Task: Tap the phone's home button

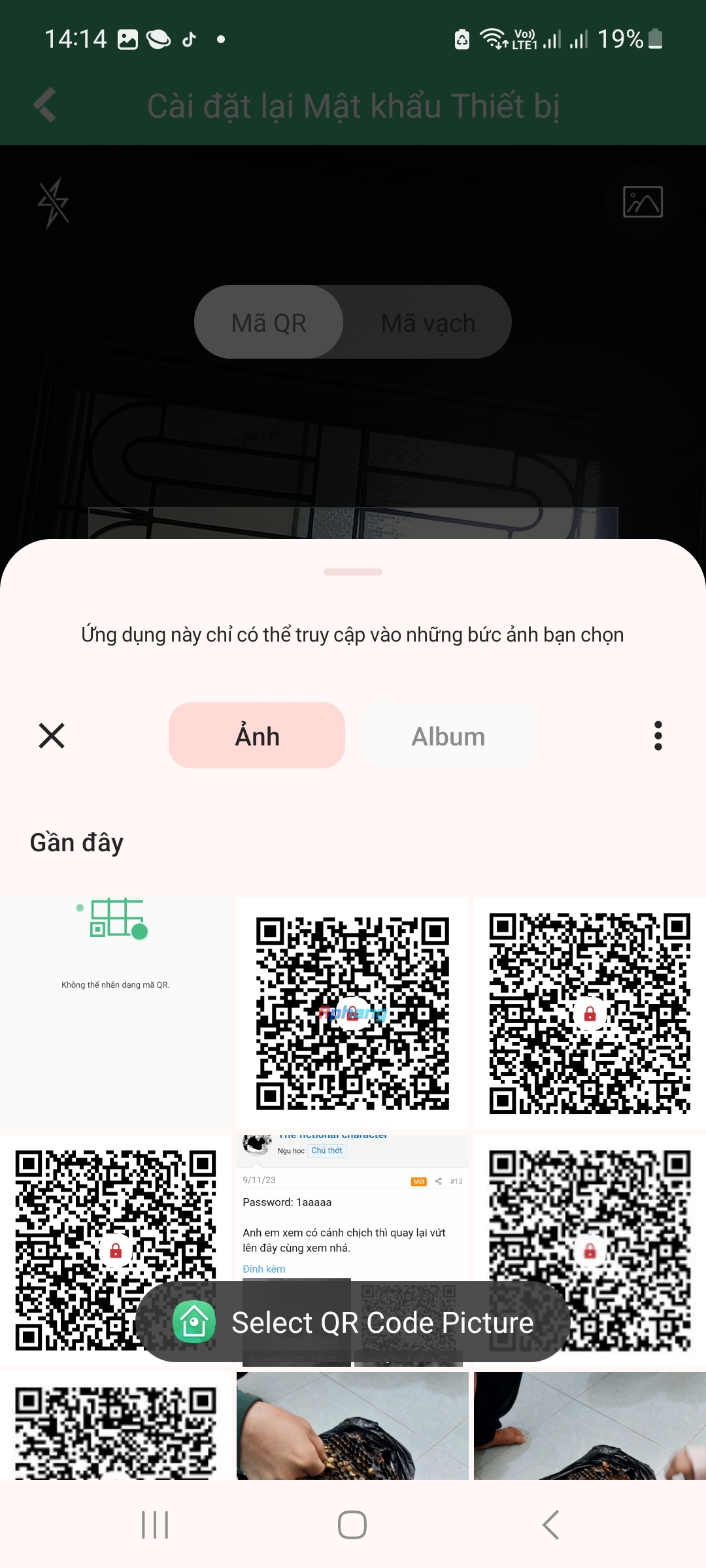Action: 352,1526
